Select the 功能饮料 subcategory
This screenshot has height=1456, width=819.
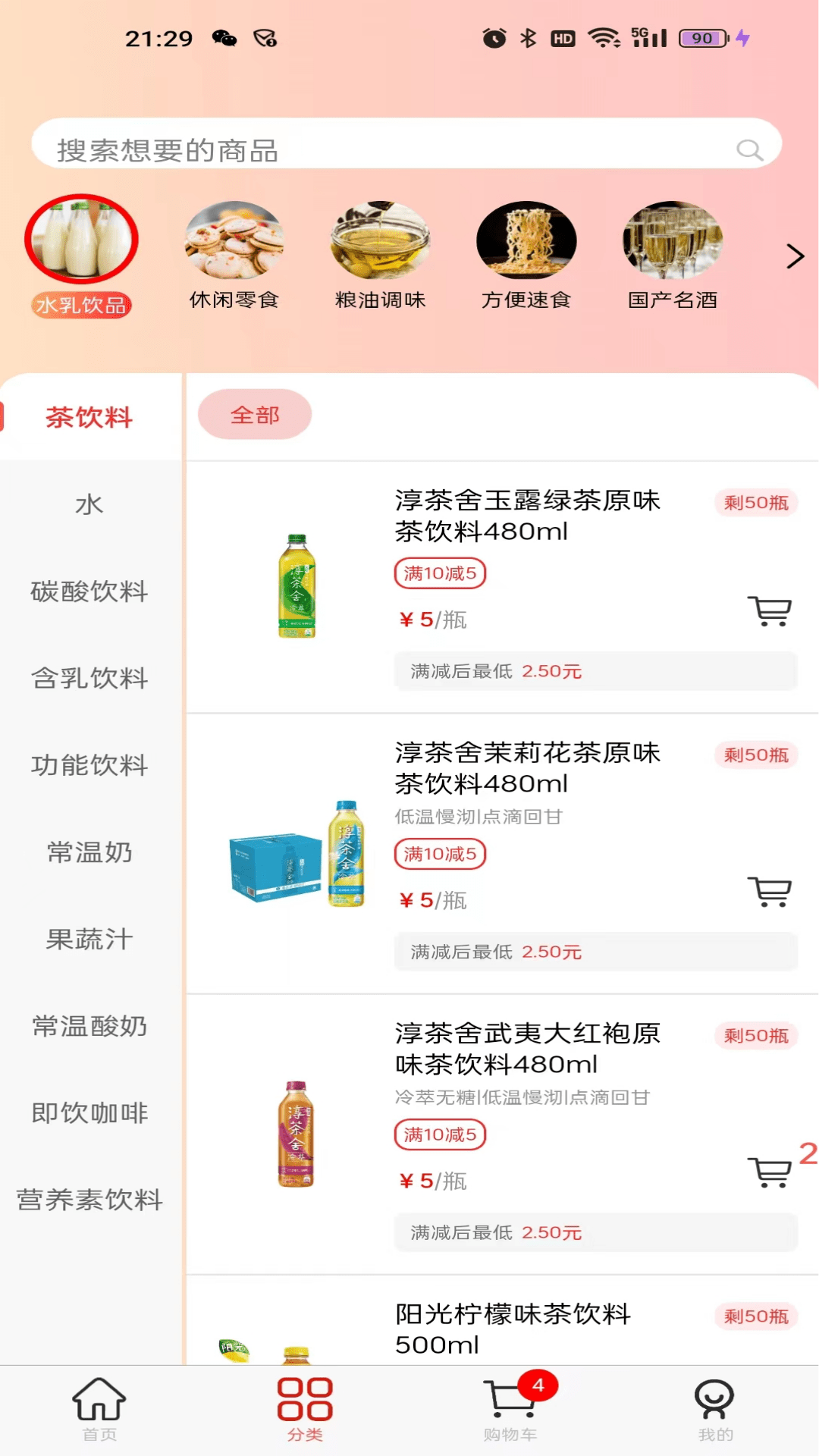[x=89, y=765]
